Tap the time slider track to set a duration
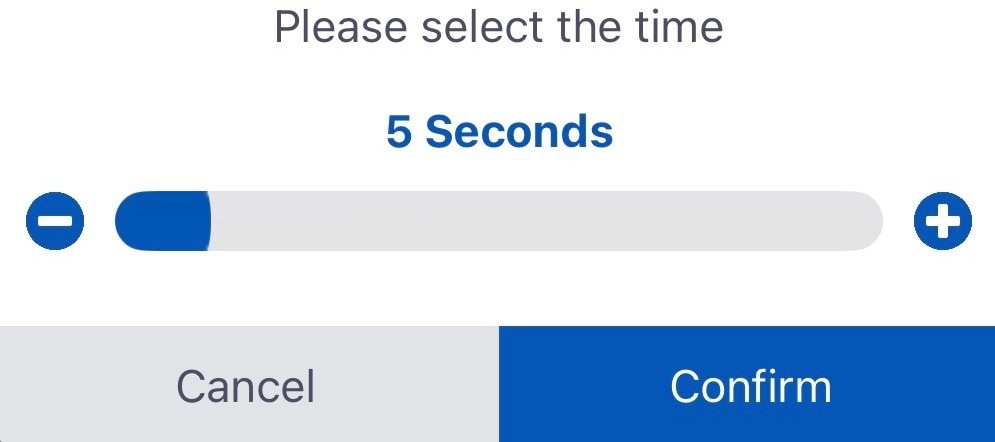The image size is (995, 442). 500,221
